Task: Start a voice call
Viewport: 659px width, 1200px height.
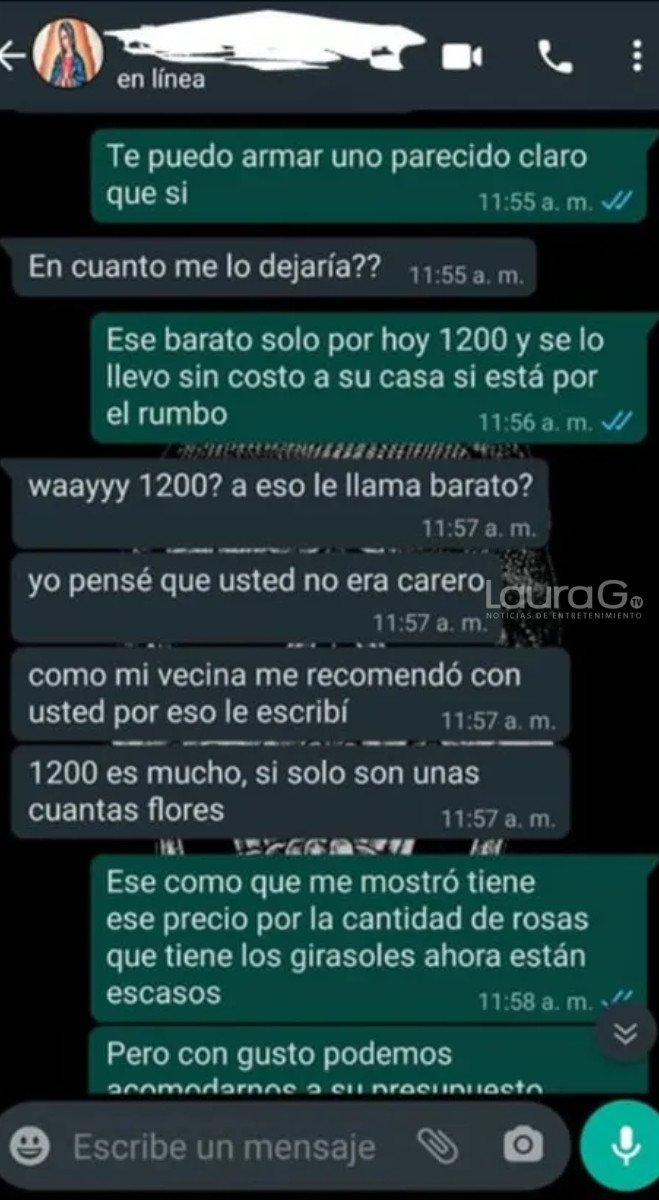Action: (x=555, y=57)
